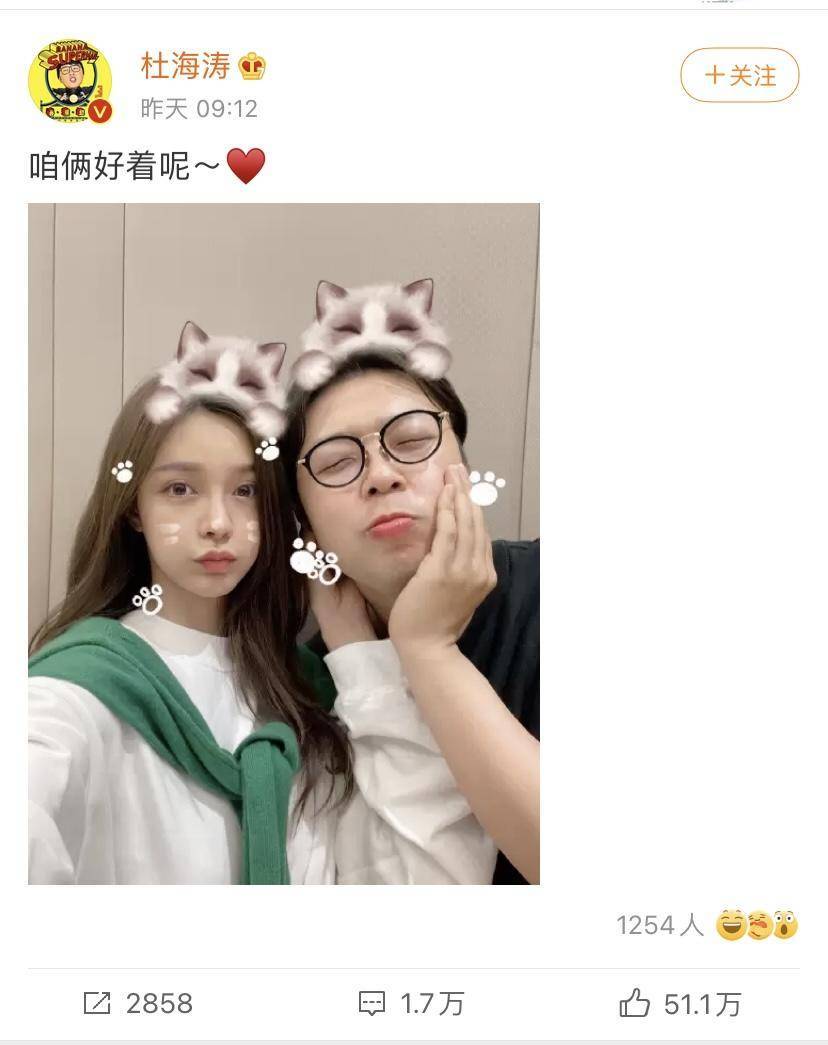Open the 杜海涛 username link

click(185, 66)
